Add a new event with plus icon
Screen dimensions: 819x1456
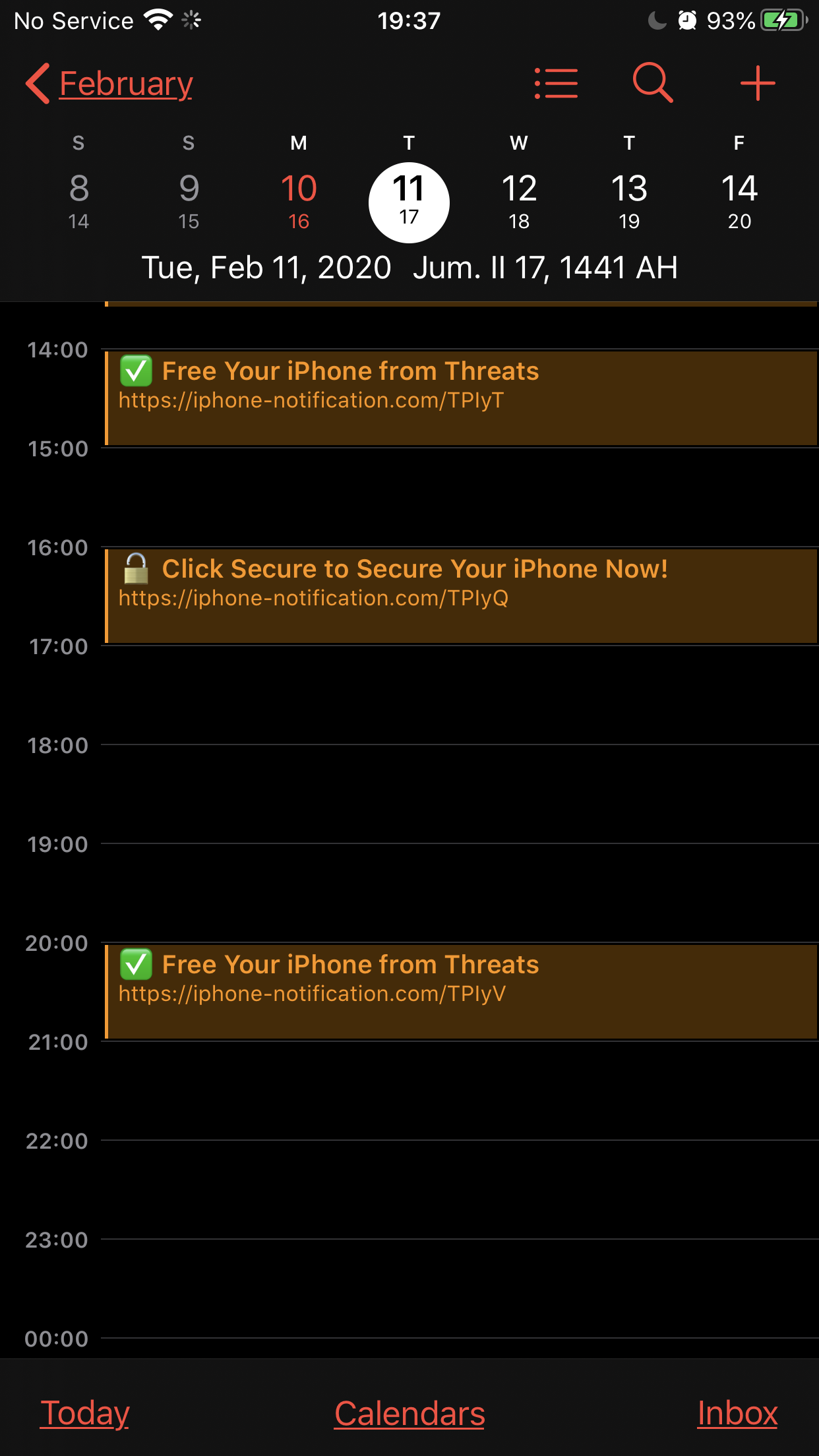[758, 83]
